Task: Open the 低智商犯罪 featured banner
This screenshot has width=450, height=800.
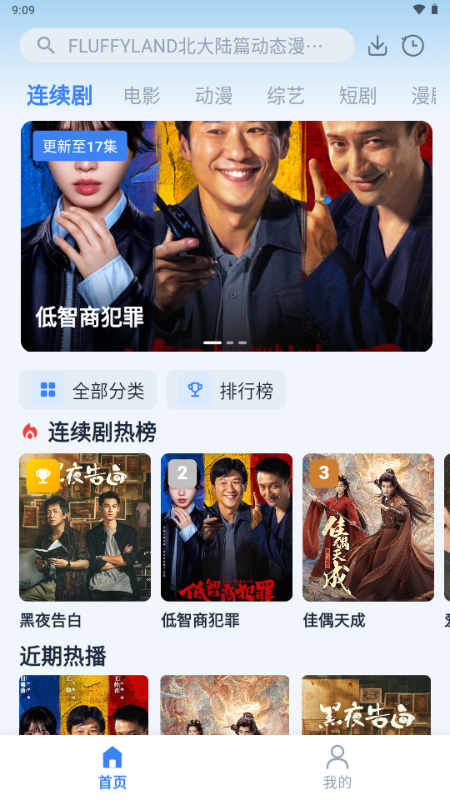Action: [x=227, y=236]
